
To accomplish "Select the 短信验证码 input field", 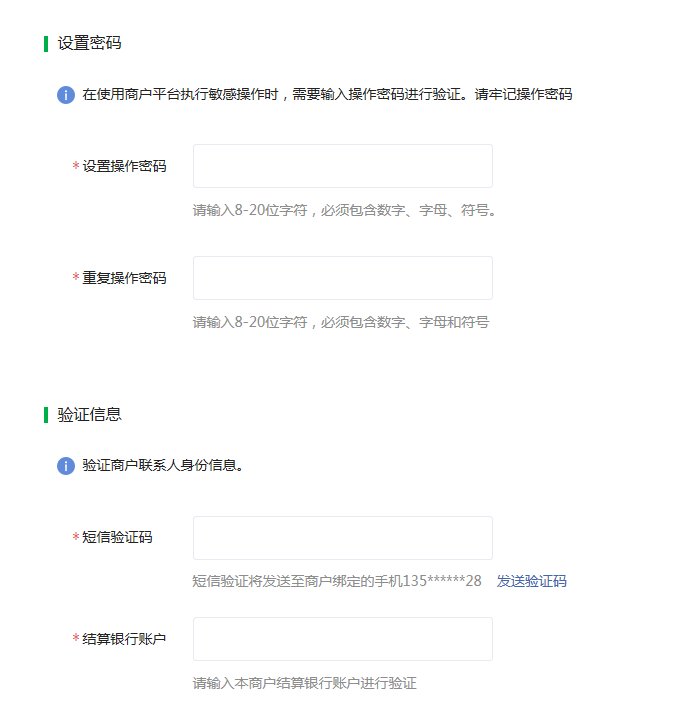I will [x=342, y=538].
